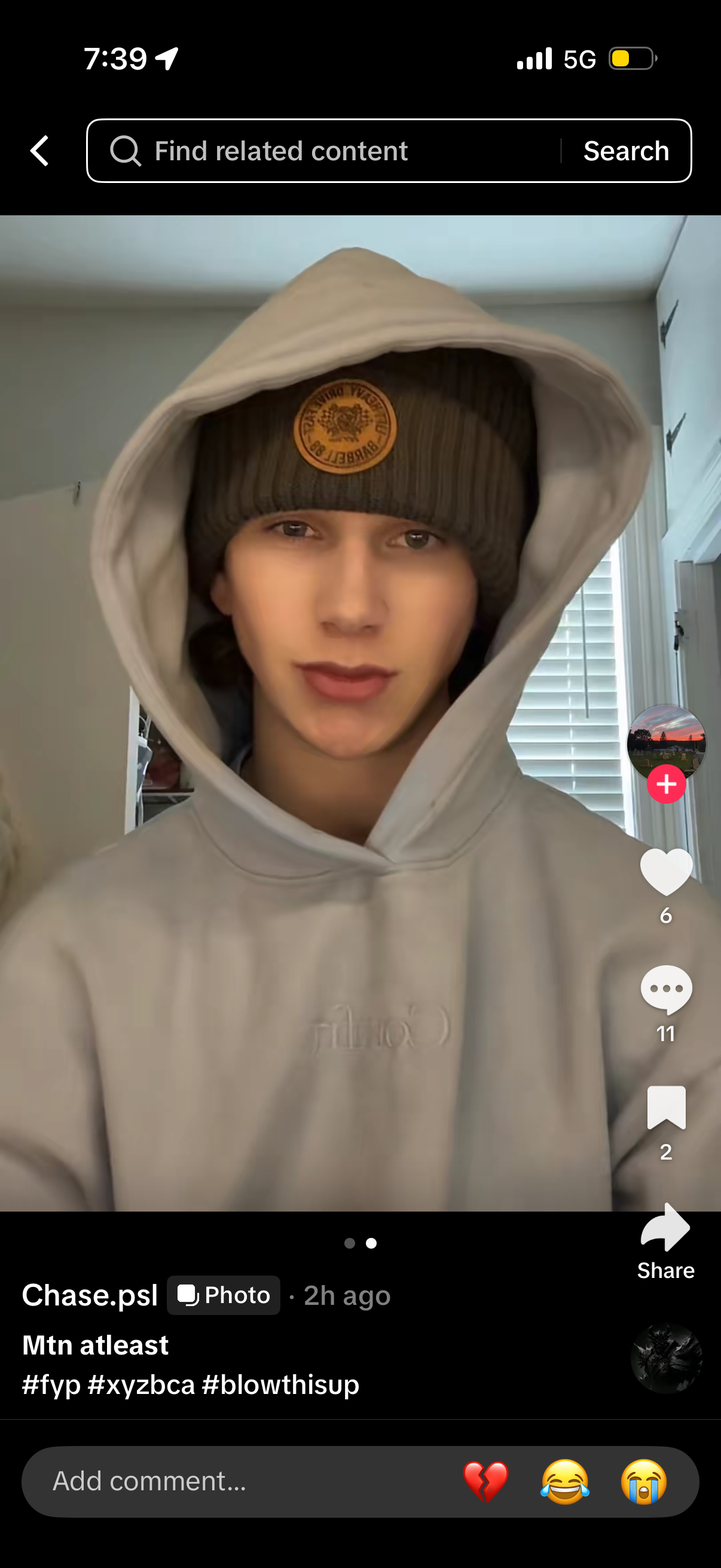Insert the loudly crying emoji
The width and height of the screenshot is (721, 1568).
pos(644,1481)
